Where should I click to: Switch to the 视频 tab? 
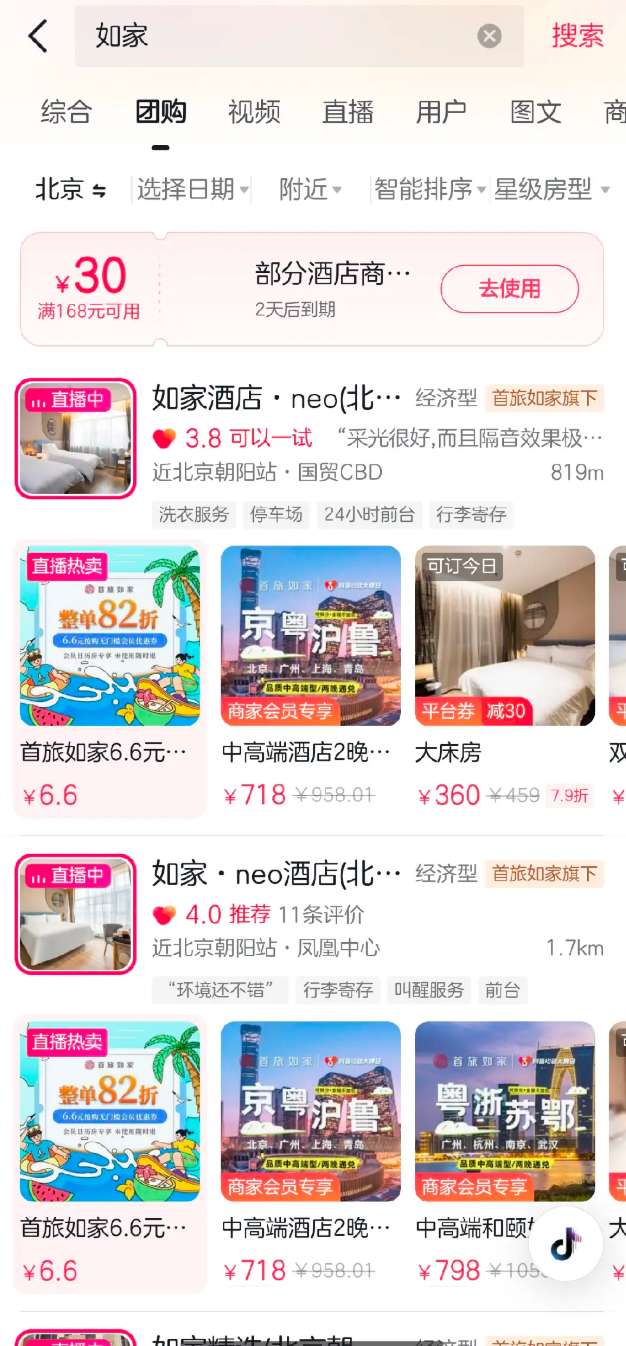pyautogui.click(x=254, y=112)
